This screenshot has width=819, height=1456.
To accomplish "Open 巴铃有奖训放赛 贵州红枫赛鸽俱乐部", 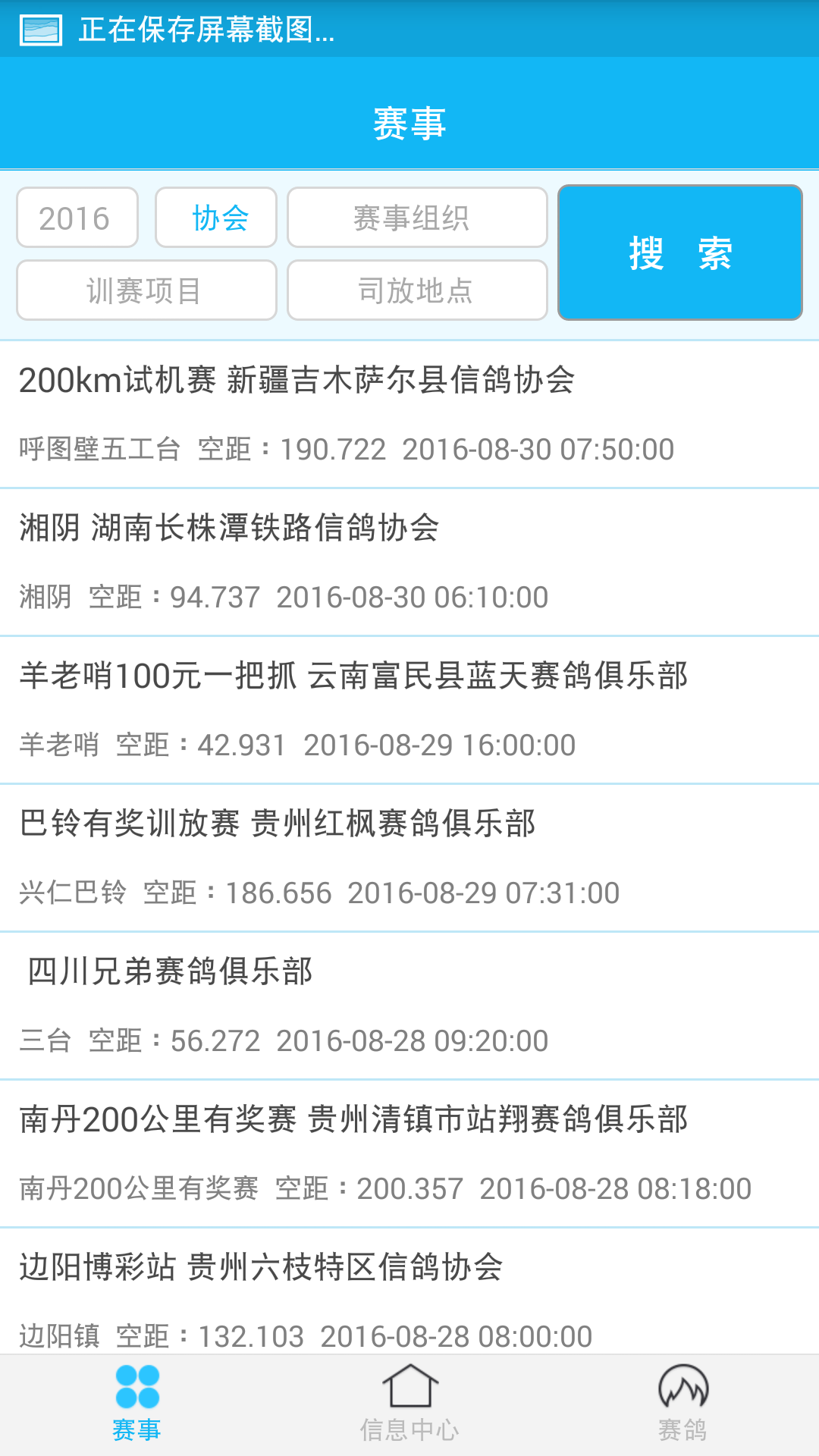I will [409, 858].
